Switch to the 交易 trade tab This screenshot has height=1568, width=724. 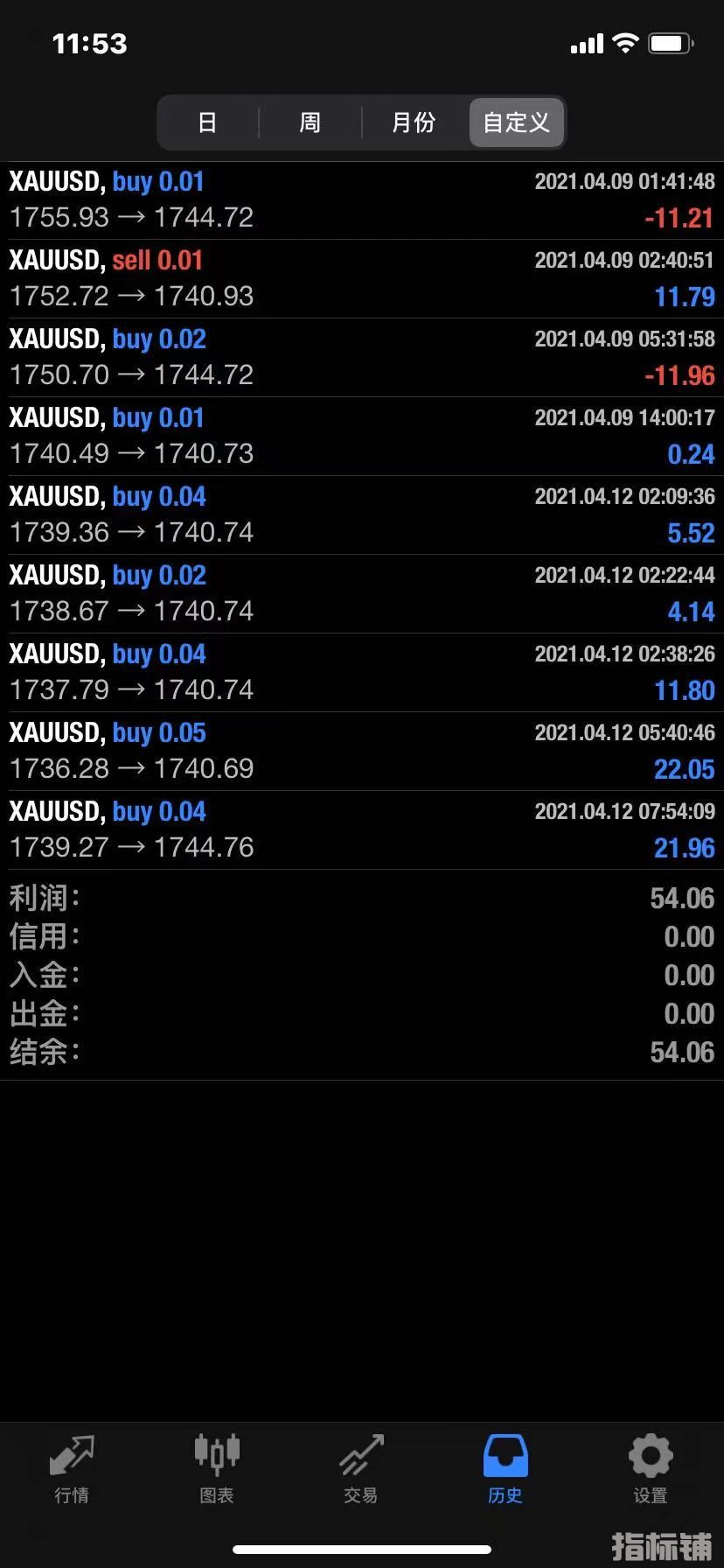click(361, 1470)
